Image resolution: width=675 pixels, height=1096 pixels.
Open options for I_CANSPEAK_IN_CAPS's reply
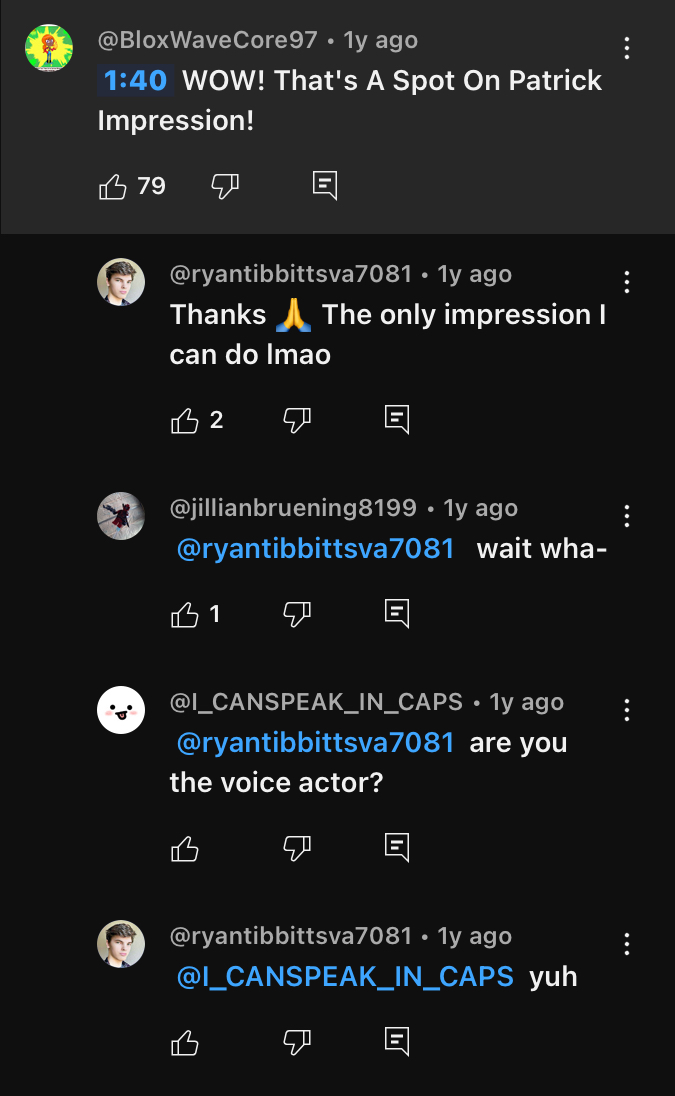[626, 710]
